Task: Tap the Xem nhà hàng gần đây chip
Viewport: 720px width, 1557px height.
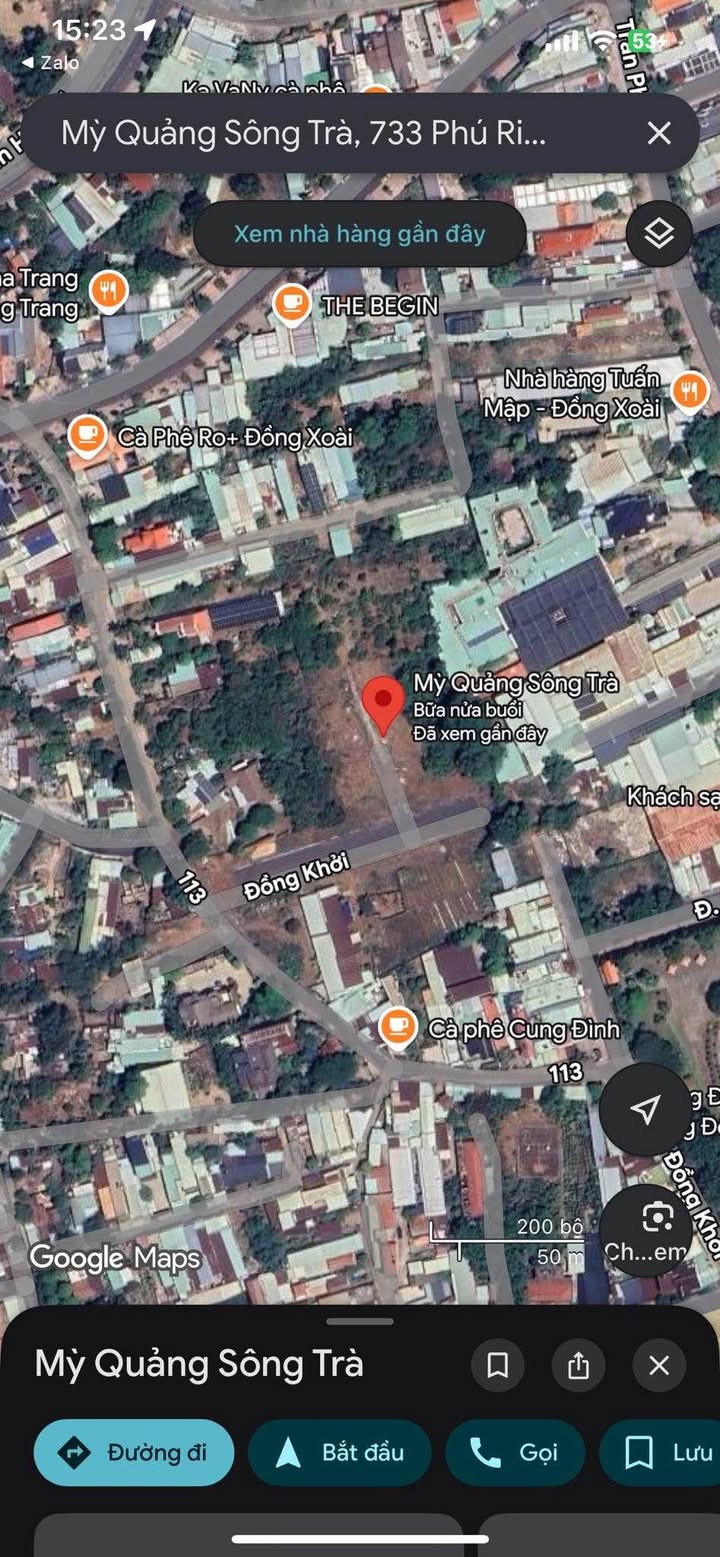Action: pyautogui.click(x=359, y=234)
